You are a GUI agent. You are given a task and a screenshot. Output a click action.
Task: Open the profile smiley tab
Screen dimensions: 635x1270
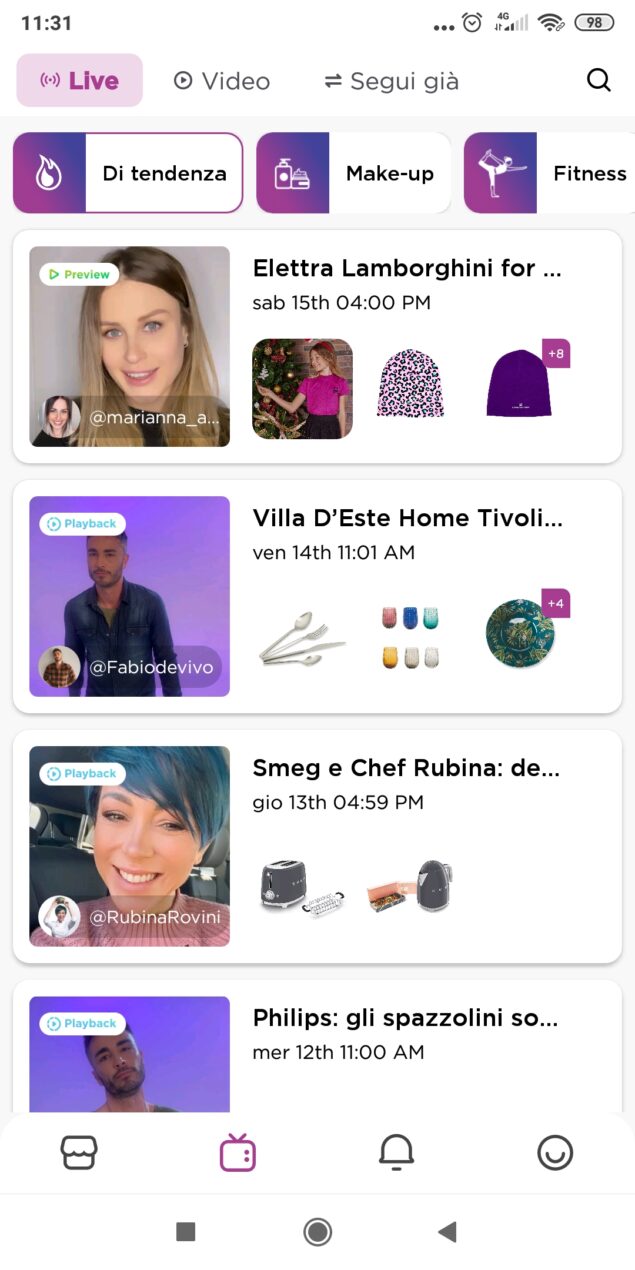tap(555, 1153)
